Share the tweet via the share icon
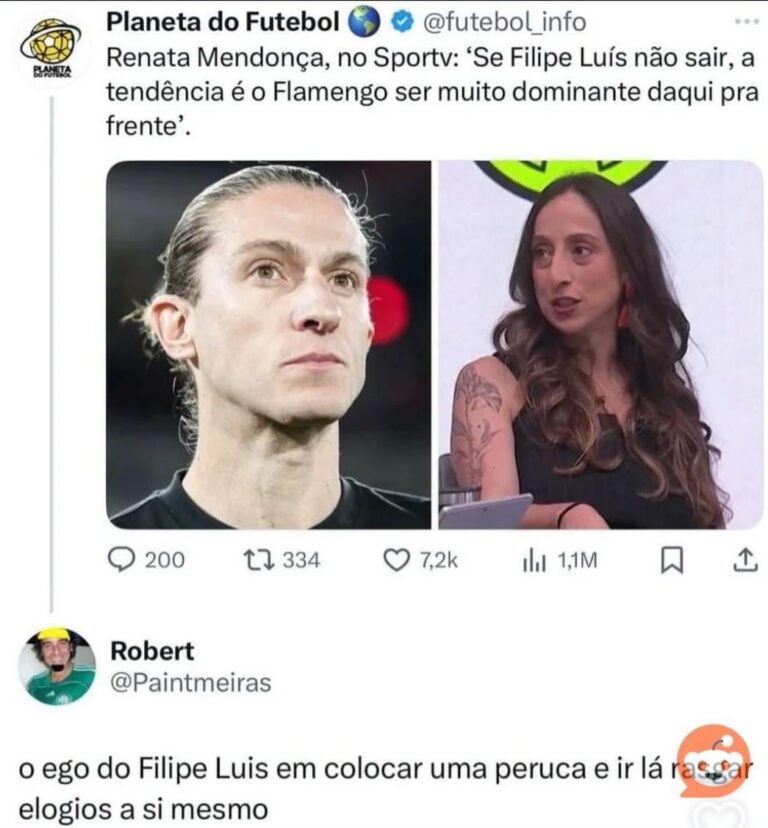The image size is (768, 828). (745, 561)
